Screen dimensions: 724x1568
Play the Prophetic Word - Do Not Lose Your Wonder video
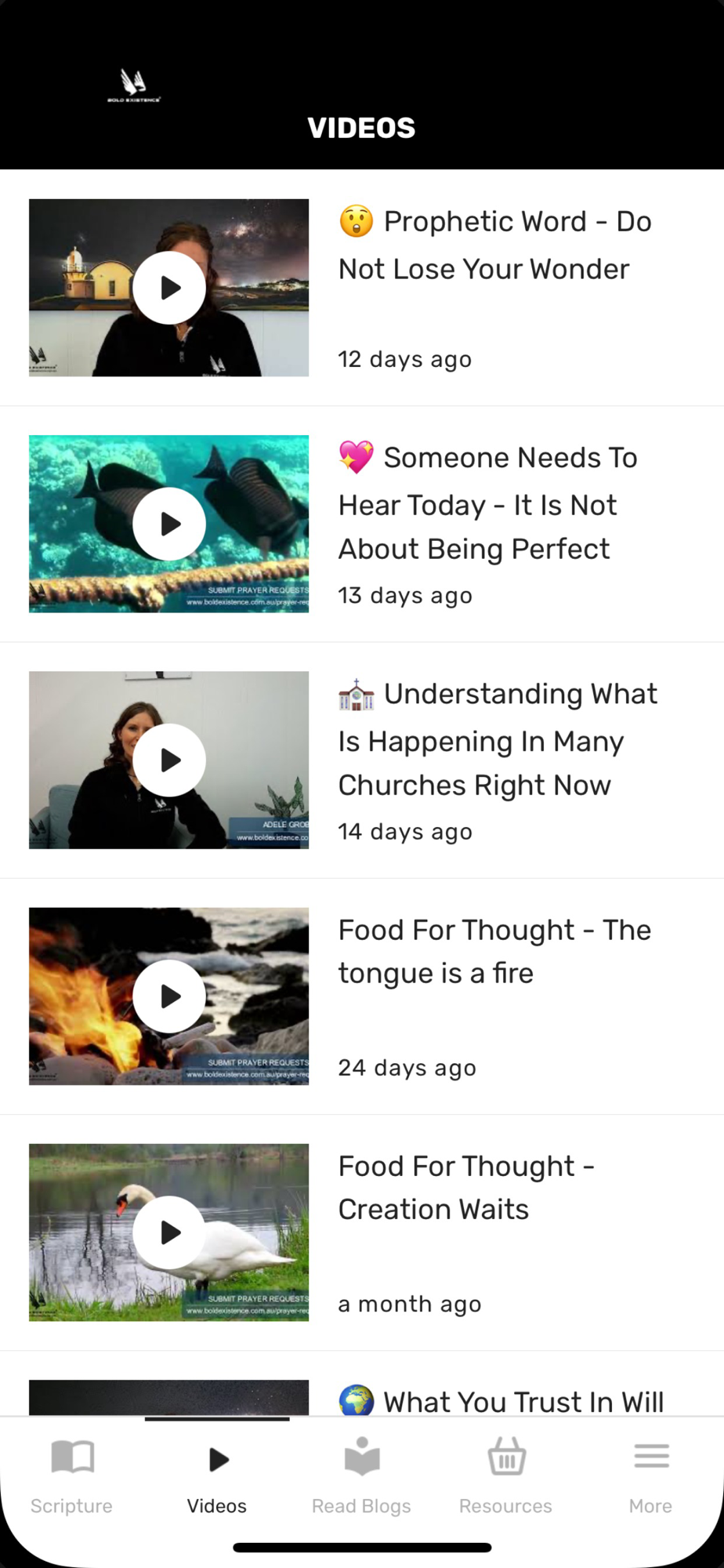coord(169,288)
